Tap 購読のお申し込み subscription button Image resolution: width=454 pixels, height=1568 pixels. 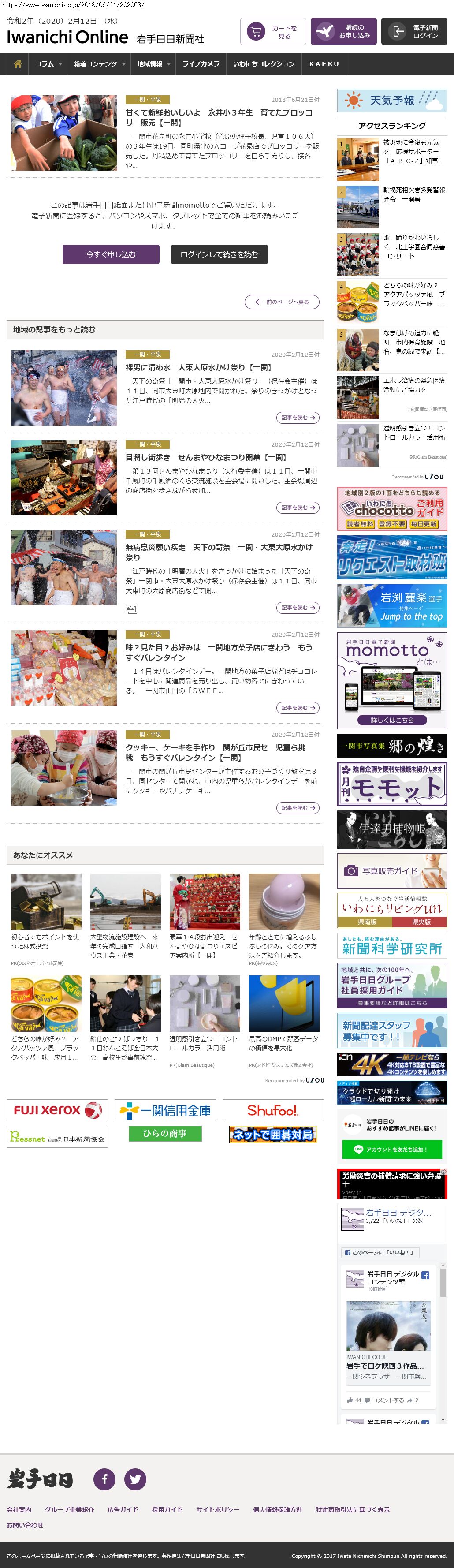point(343,32)
